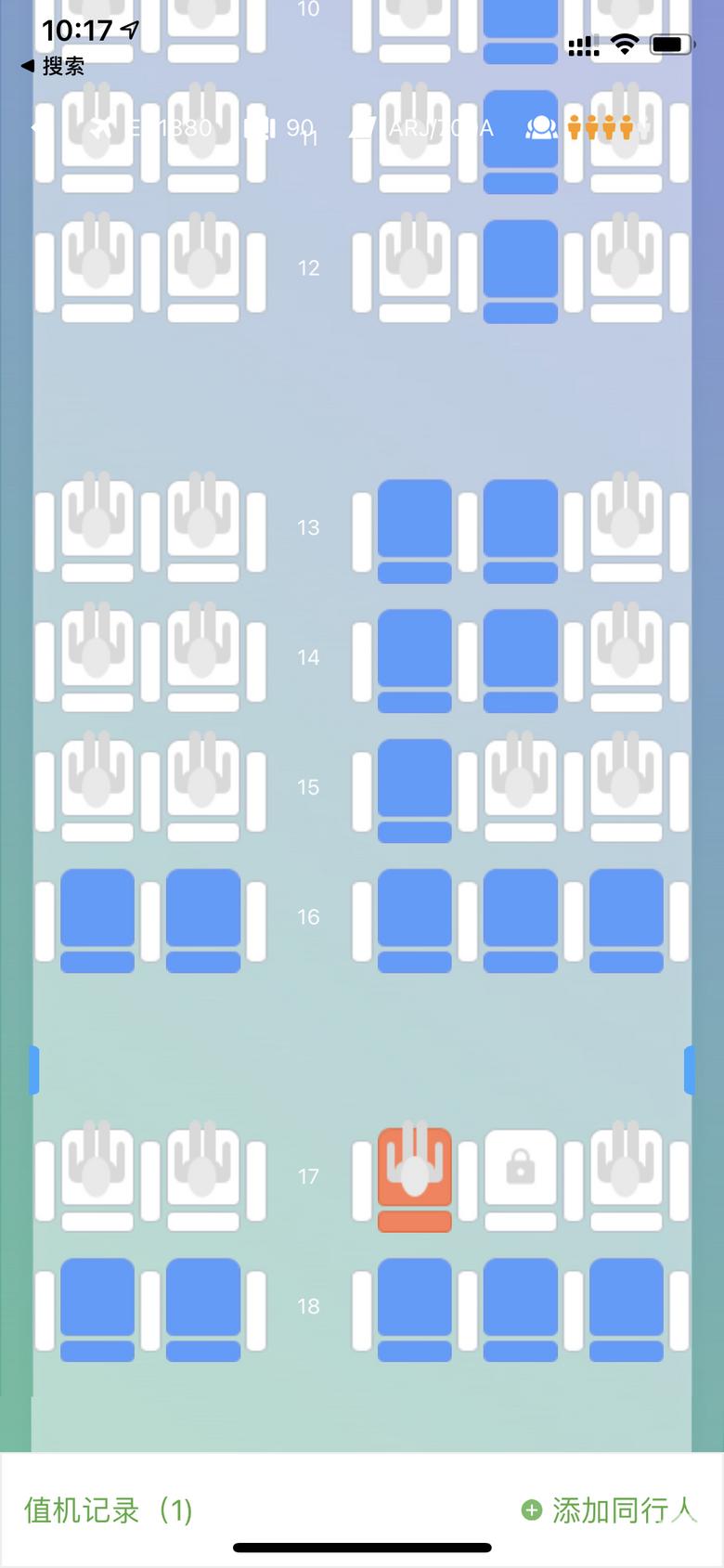Select row 18 middle seat of three-seat side
This screenshot has width=724, height=1568.
click(x=521, y=1310)
